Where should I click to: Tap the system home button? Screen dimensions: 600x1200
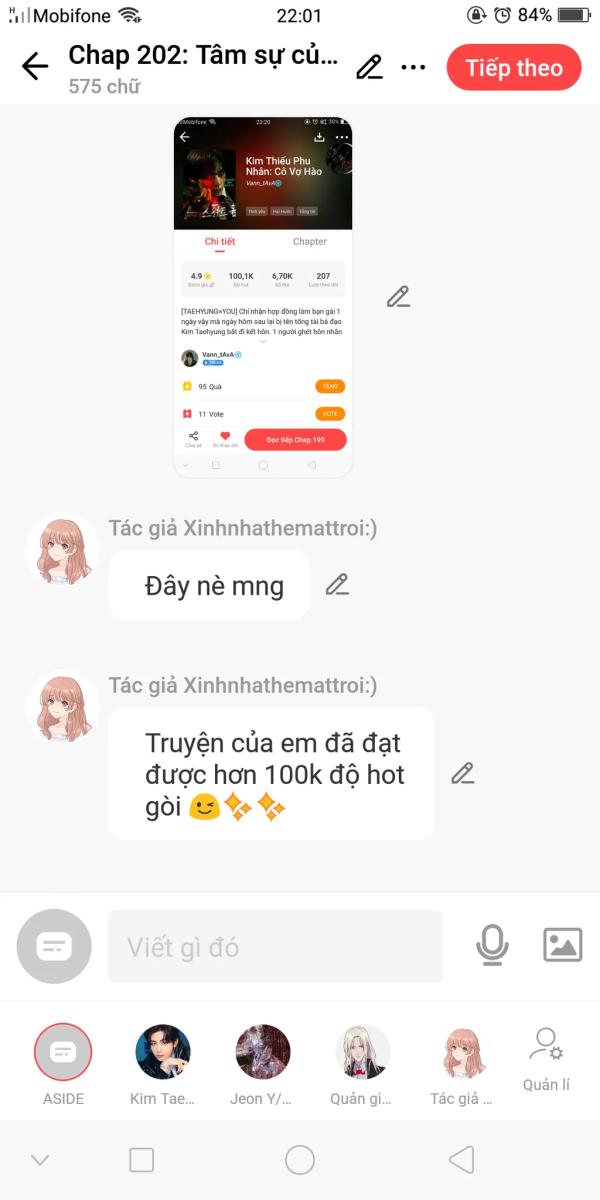point(300,1160)
